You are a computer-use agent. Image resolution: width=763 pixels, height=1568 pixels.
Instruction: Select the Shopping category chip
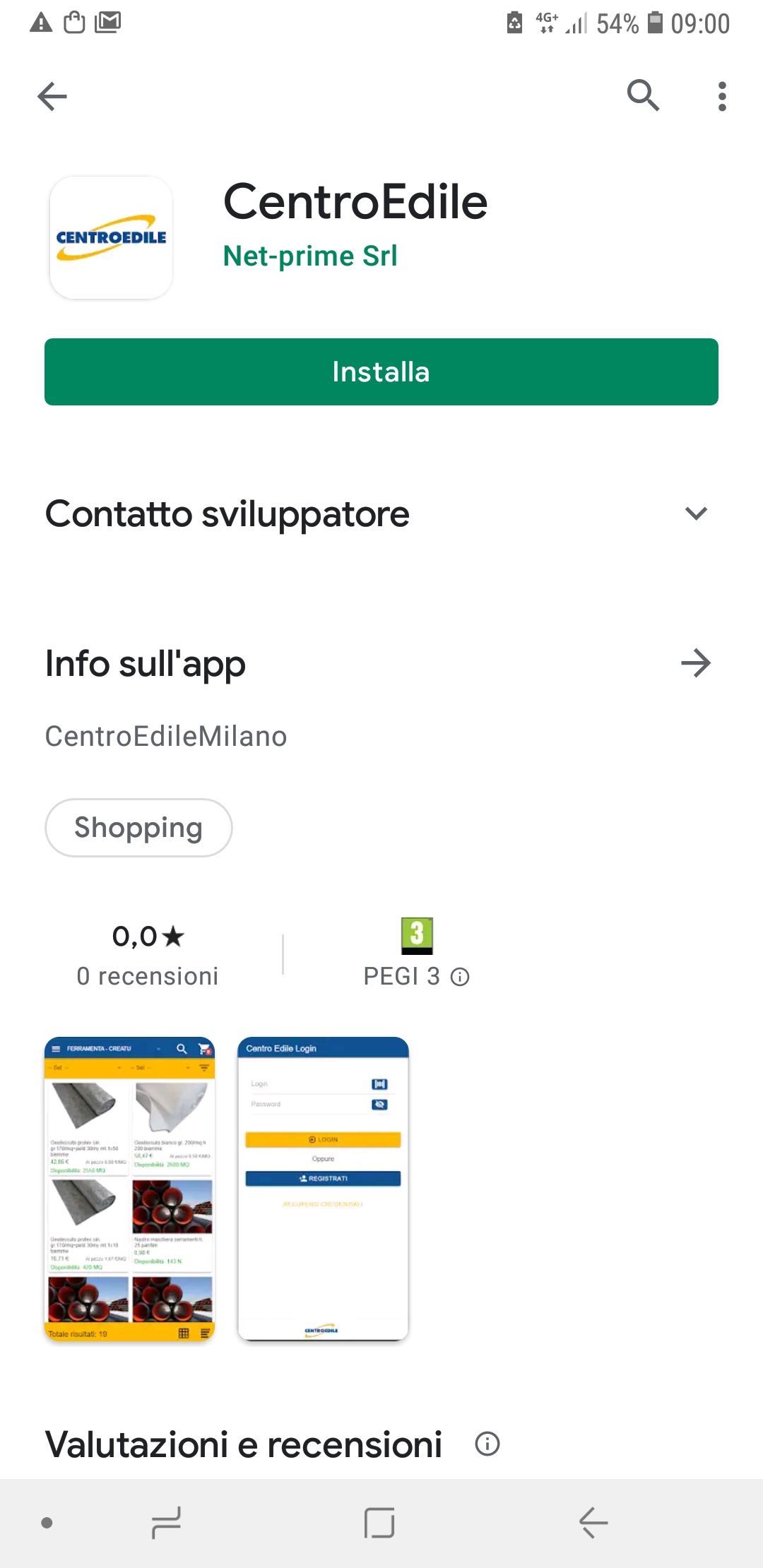tap(138, 828)
